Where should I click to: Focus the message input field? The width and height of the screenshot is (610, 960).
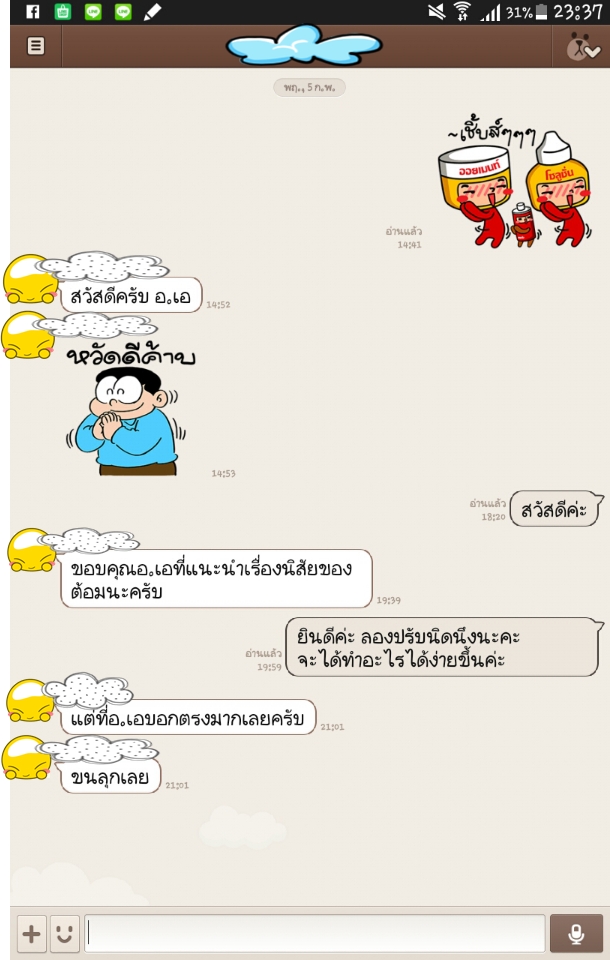click(314, 934)
